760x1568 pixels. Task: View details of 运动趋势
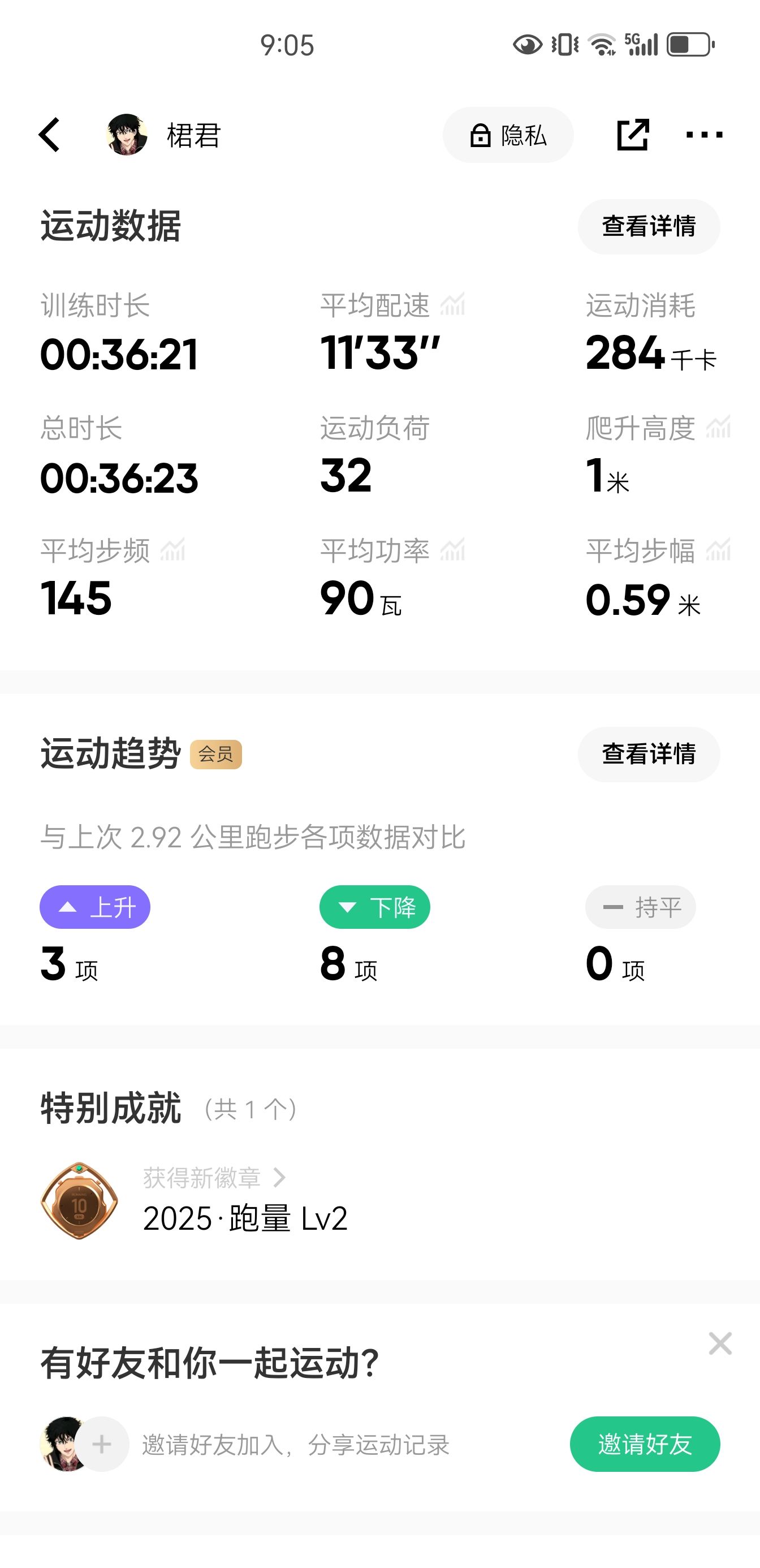649,754
